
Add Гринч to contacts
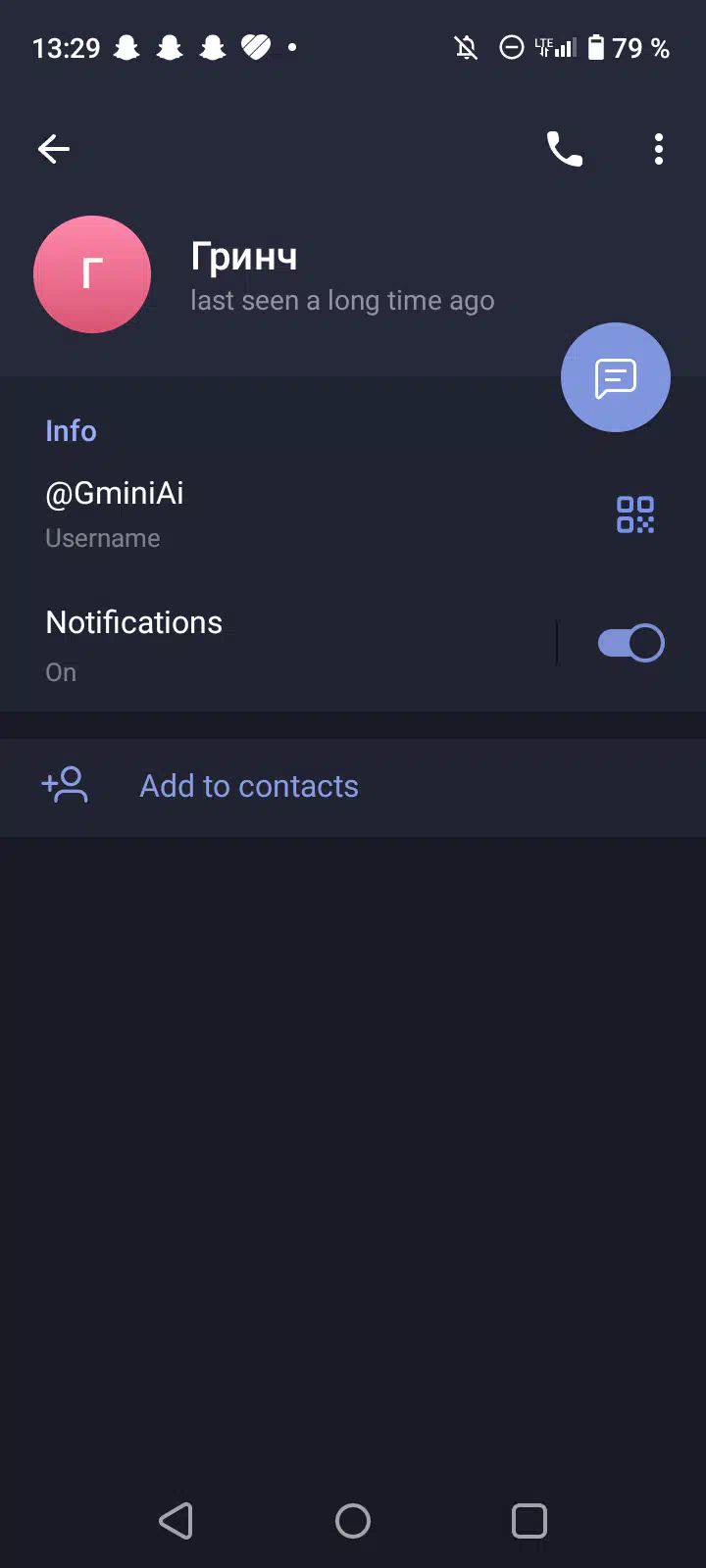[353, 786]
